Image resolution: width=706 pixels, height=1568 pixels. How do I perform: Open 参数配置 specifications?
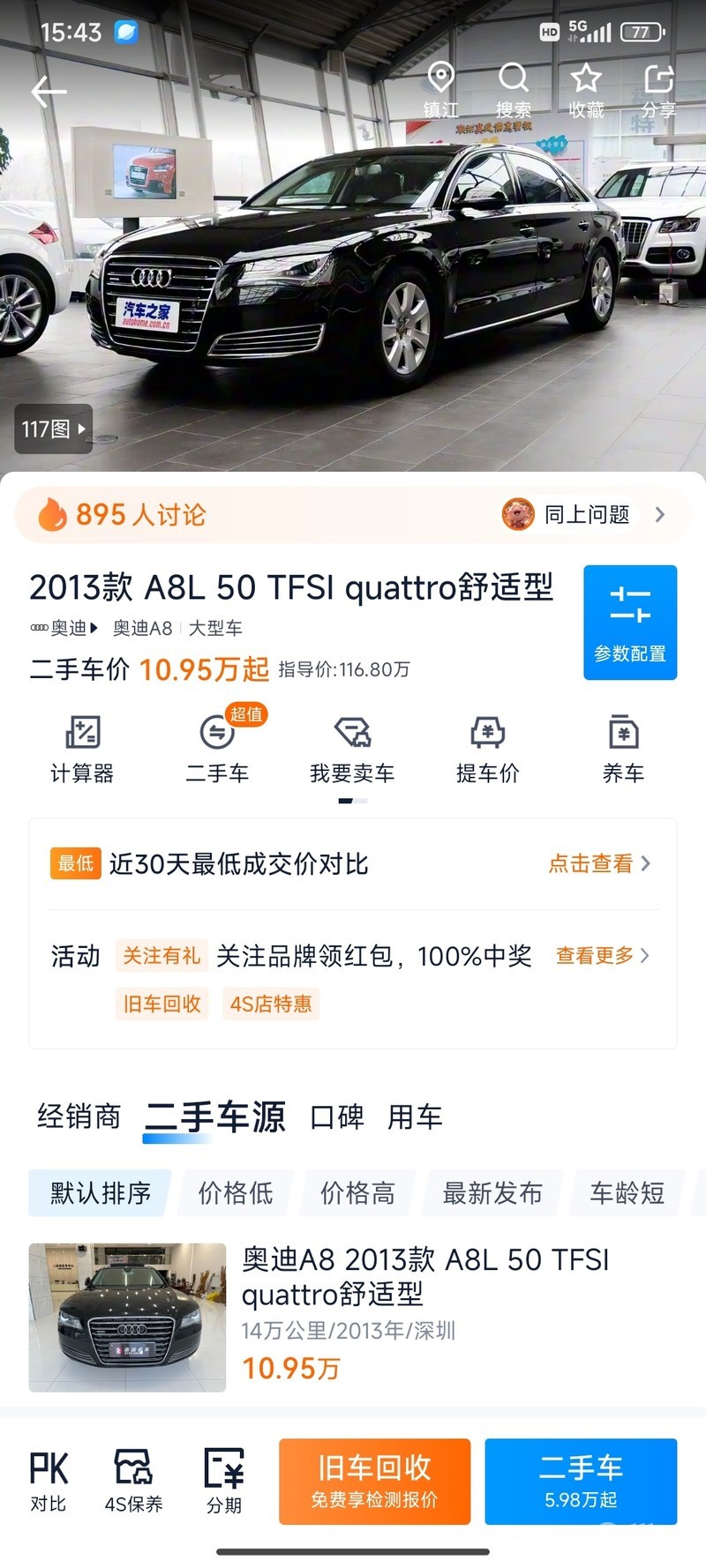coord(629,623)
